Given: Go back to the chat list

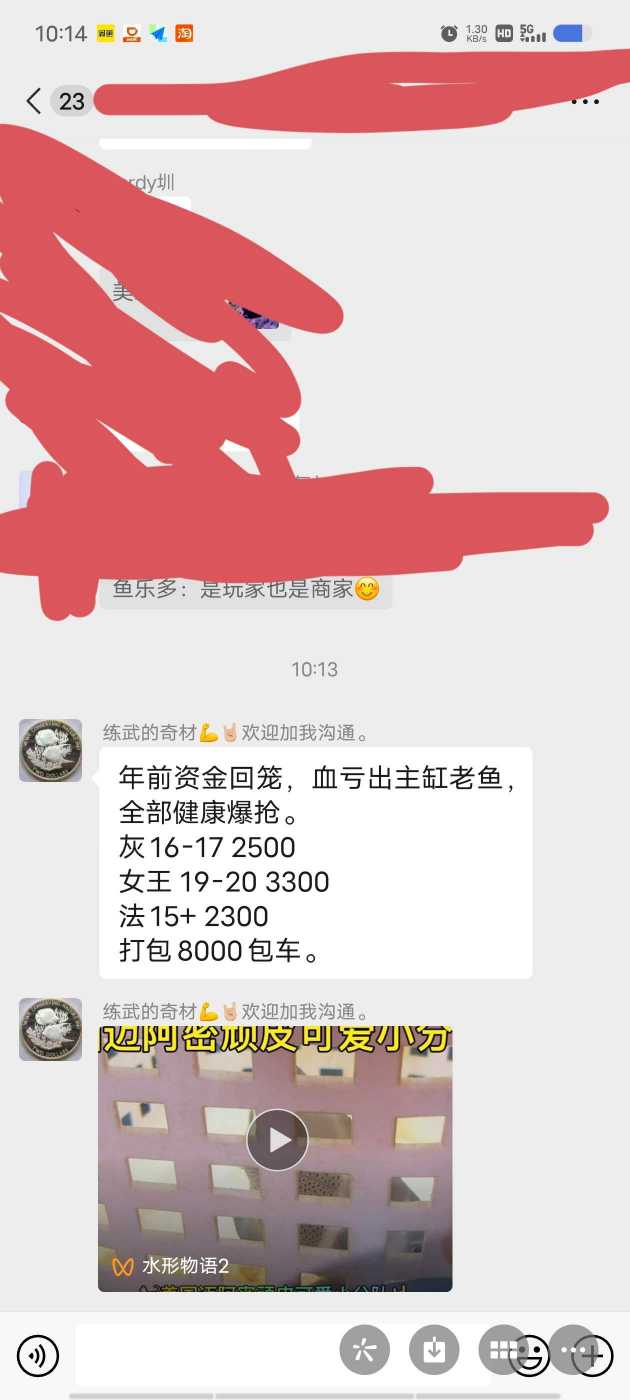Looking at the screenshot, I should [34, 101].
